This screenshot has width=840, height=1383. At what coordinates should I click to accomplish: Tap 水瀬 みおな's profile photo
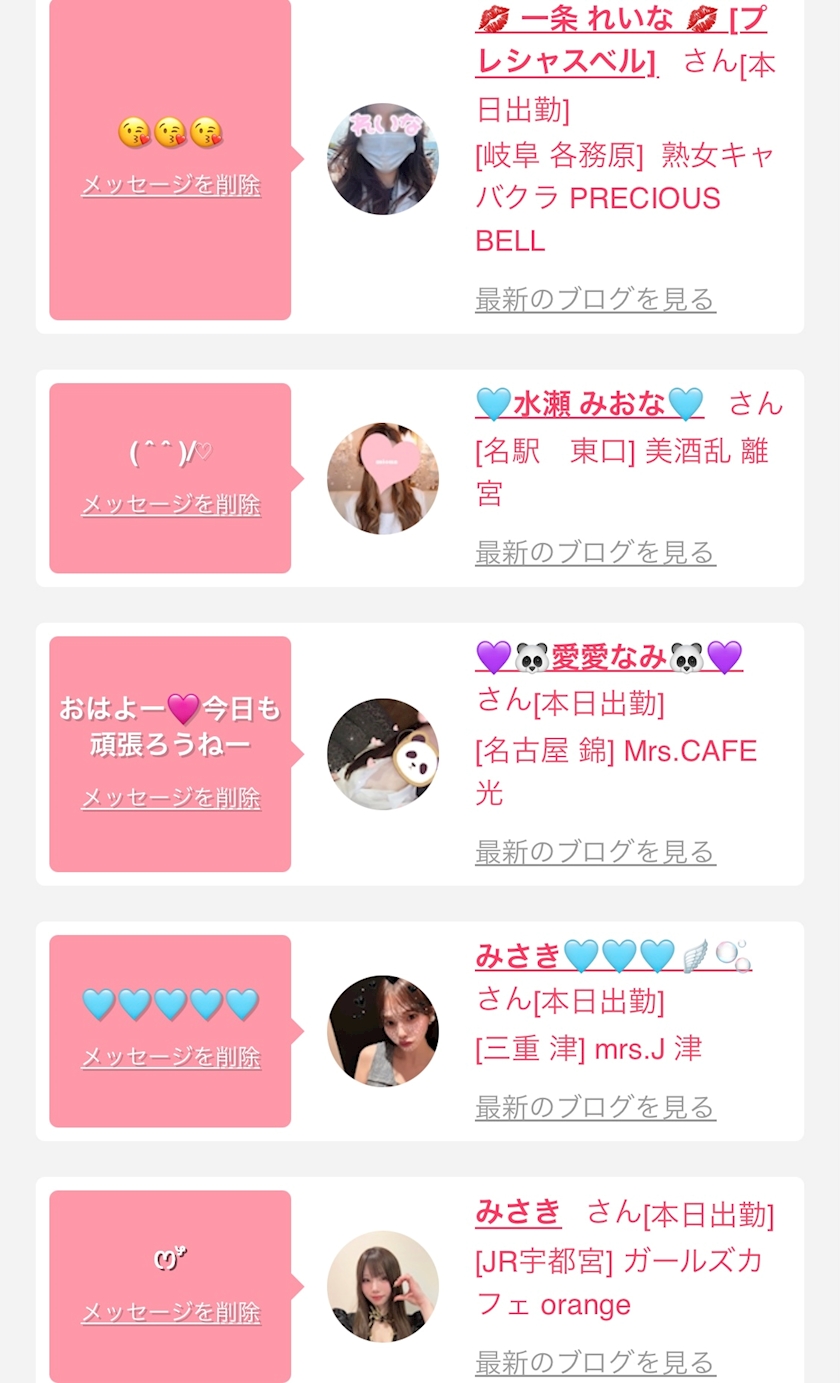pyautogui.click(x=382, y=478)
